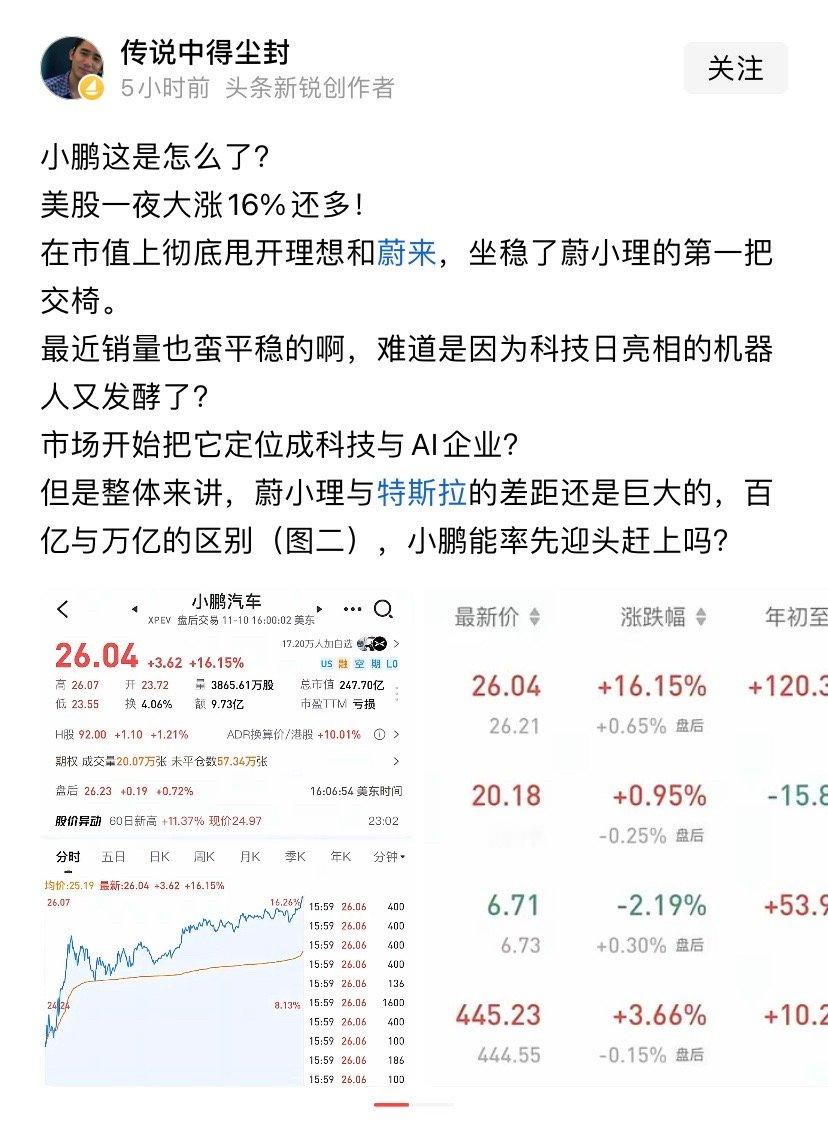Tap the 期 options badge next to US label
Image resolution: width=828 pixels, height=1127 pixels.
(x=374, y=665)
